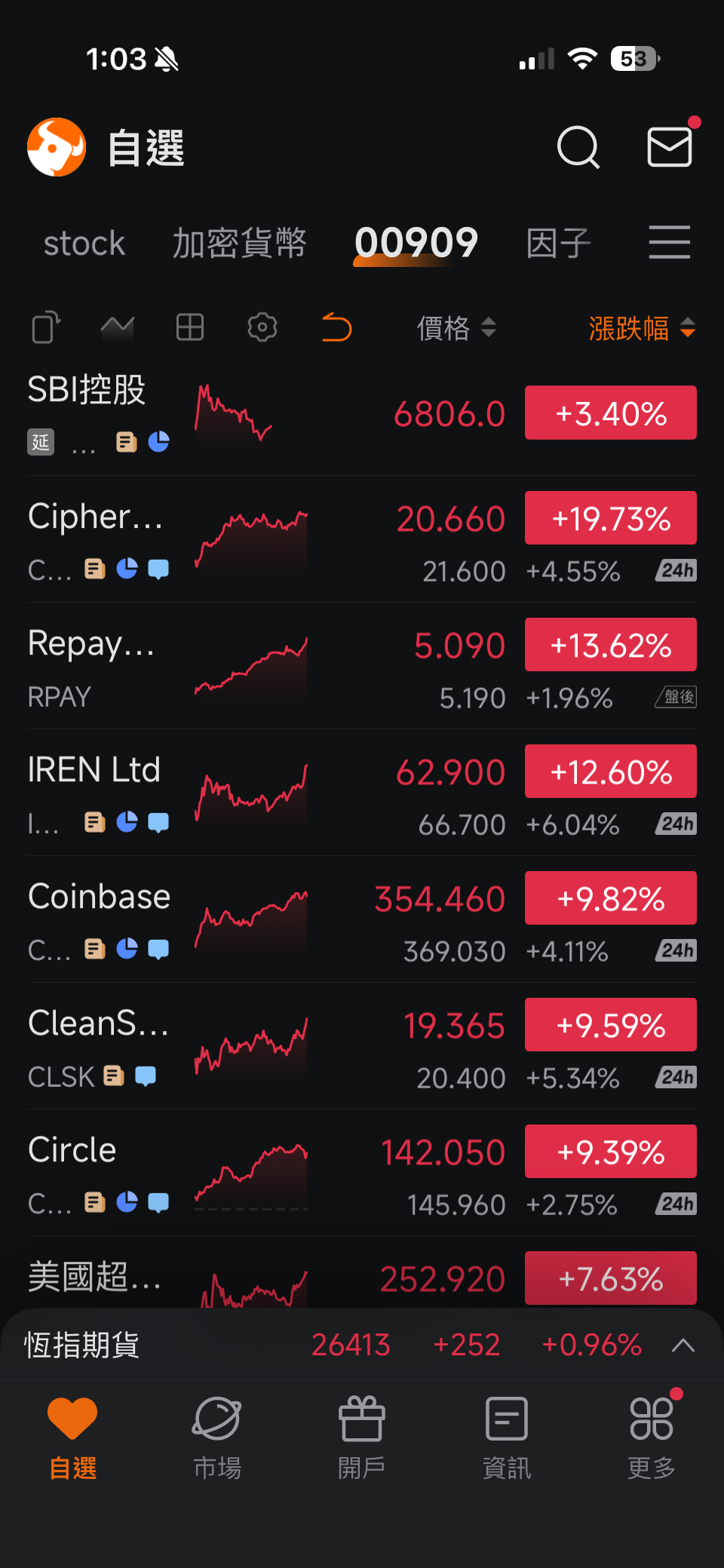Open the Circle stock row
This screenshot has width=724, height=1568.
[72, 1151]
